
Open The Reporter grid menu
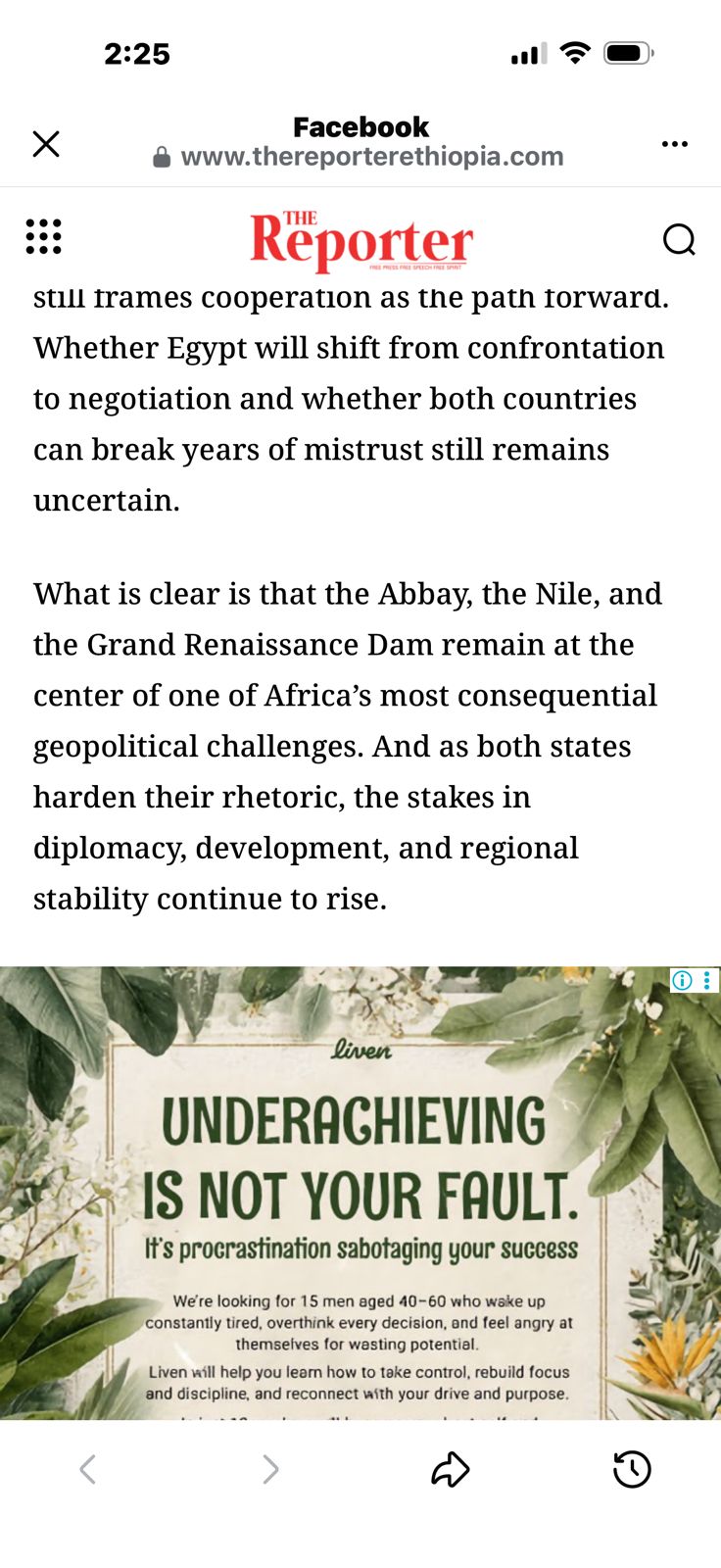click(43, 237)
